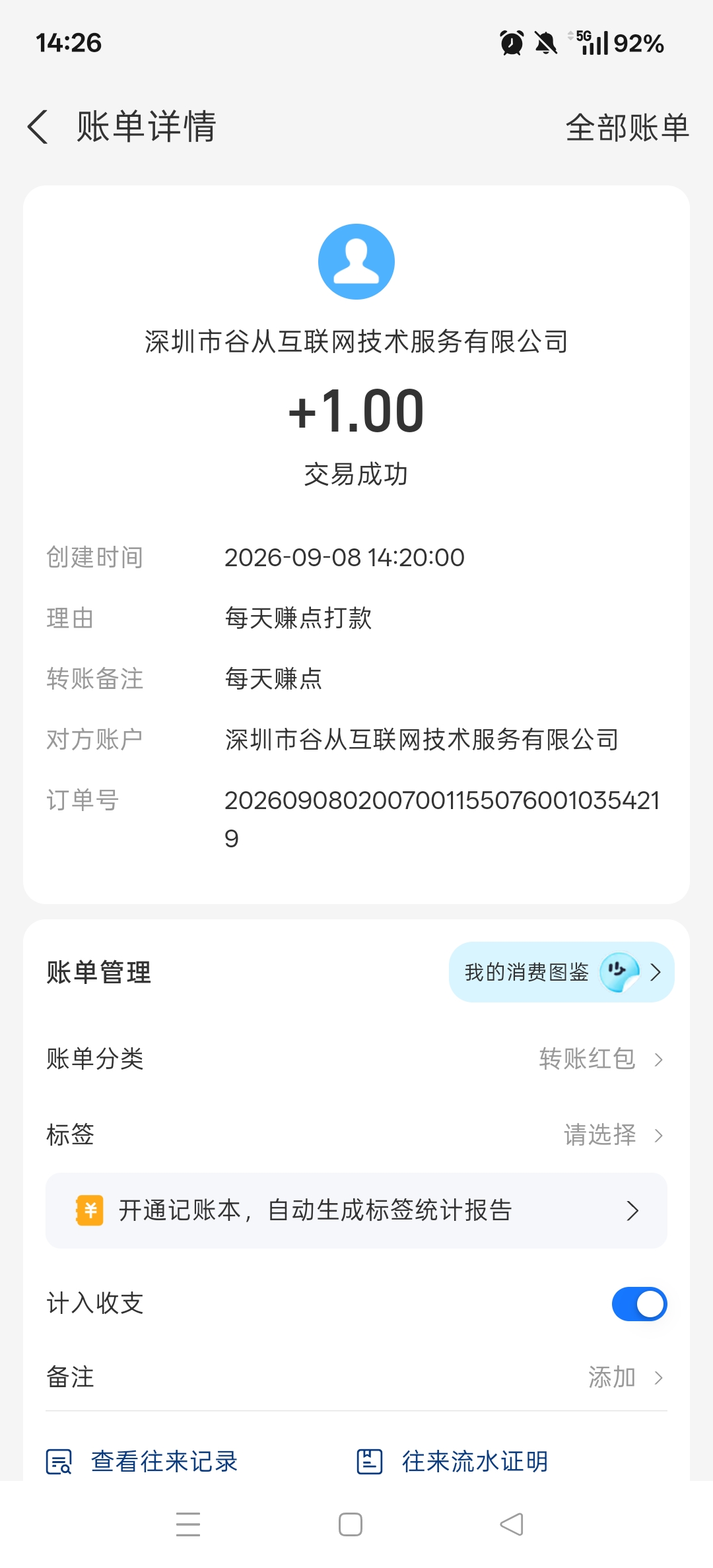The width and height of the screenshot is (713, 1568).
Task: Open the 开通记账本 banner
Action: [x=356, y=1210]
